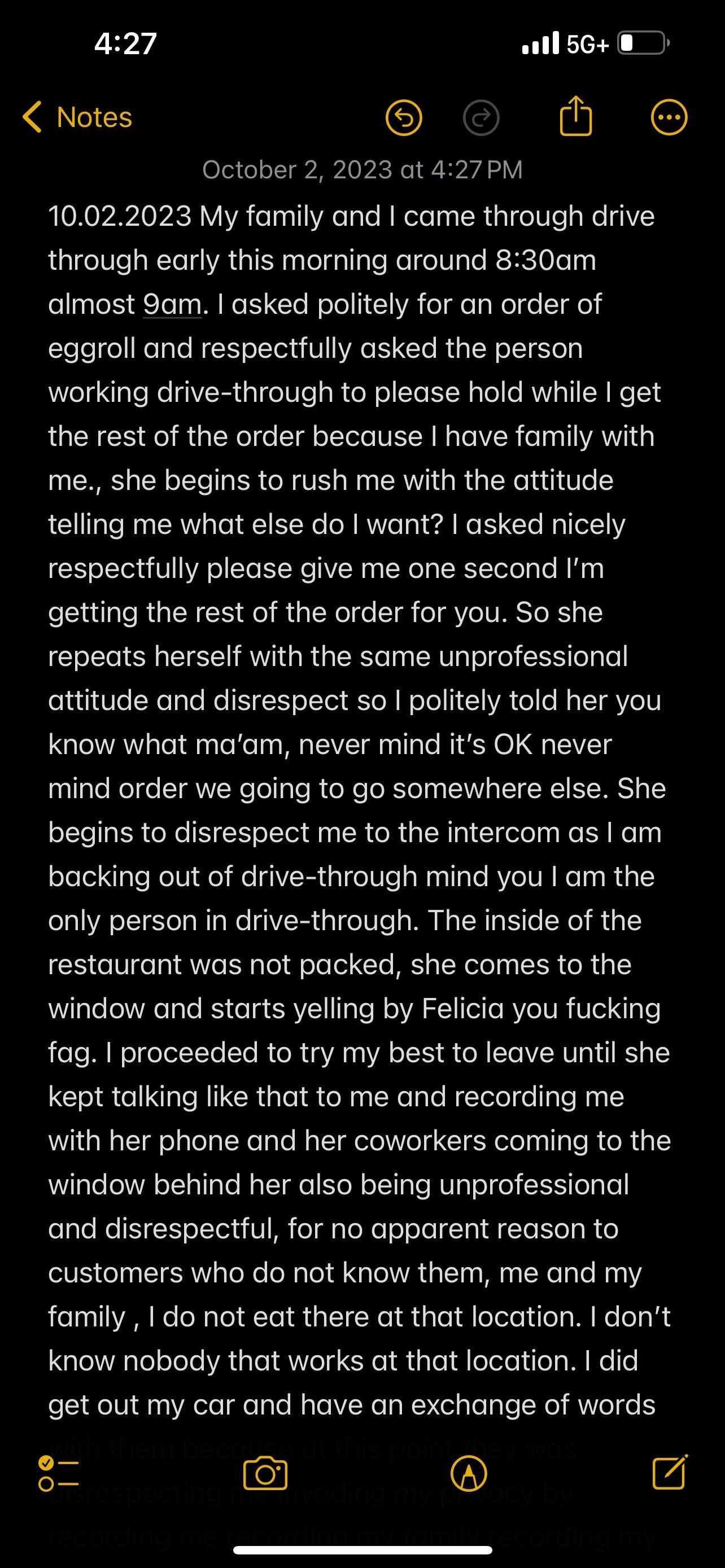Undo the last edit
Viewport: 725px width, 1568px height.
click(x=404, y=117)
